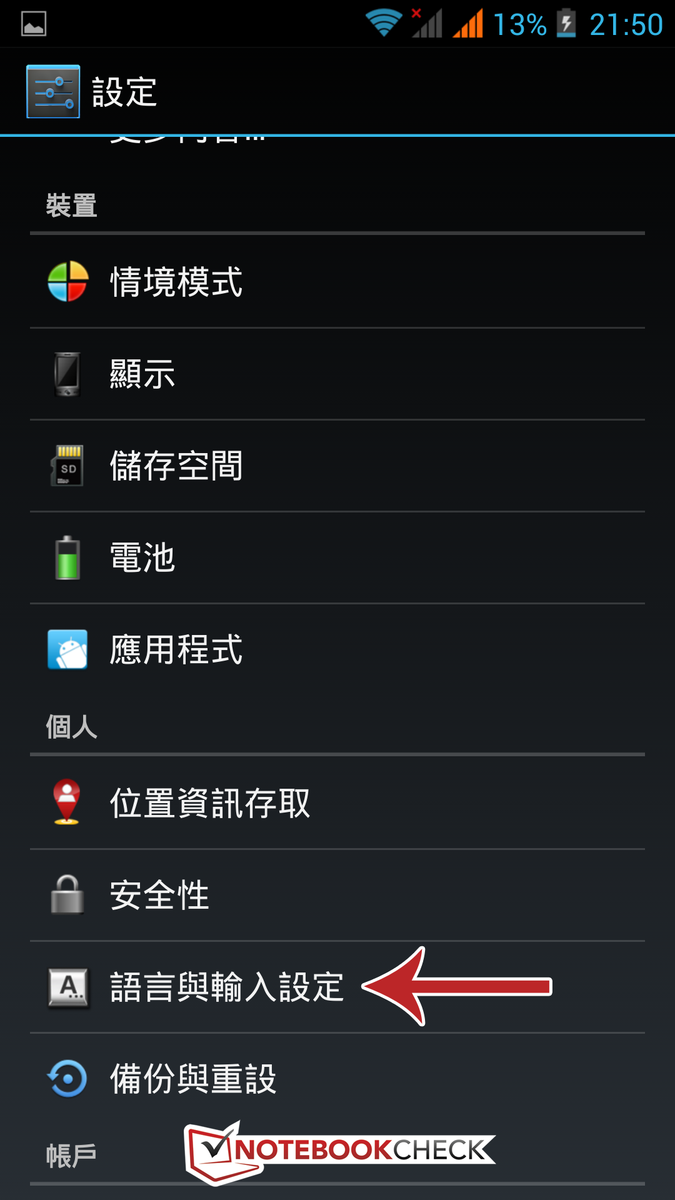The width and height of the screenshot is (675, 1200).
Task: Open 備份與重設 backup and reset
Action: 337,1079
